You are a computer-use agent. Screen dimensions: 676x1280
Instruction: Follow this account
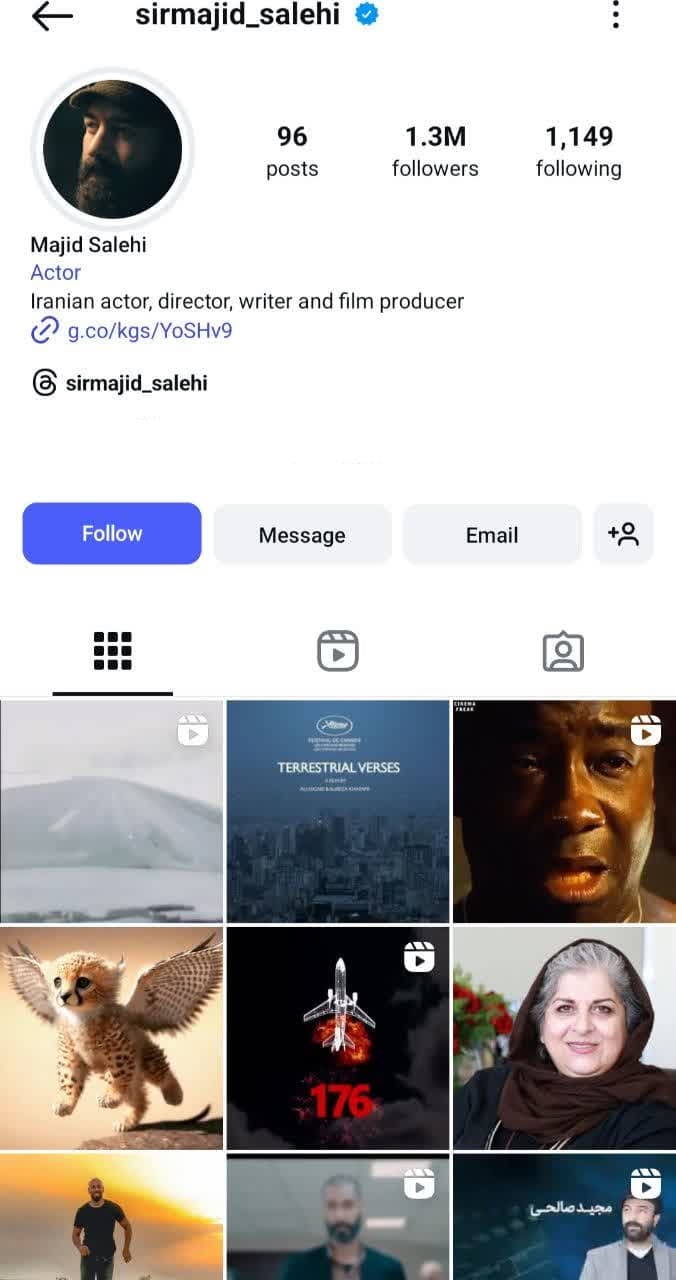click(112, 534)
